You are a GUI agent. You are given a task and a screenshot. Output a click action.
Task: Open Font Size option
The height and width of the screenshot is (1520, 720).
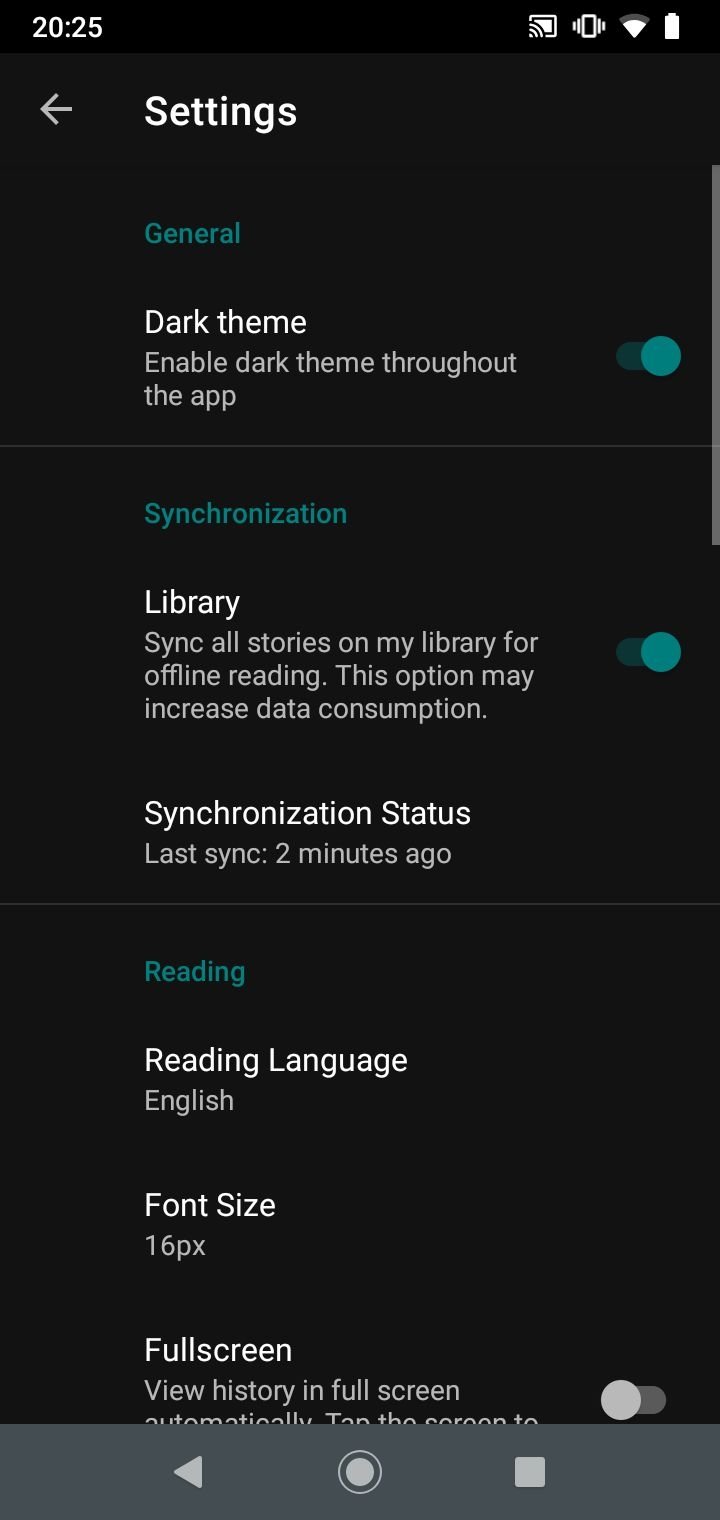[360, 1223]
